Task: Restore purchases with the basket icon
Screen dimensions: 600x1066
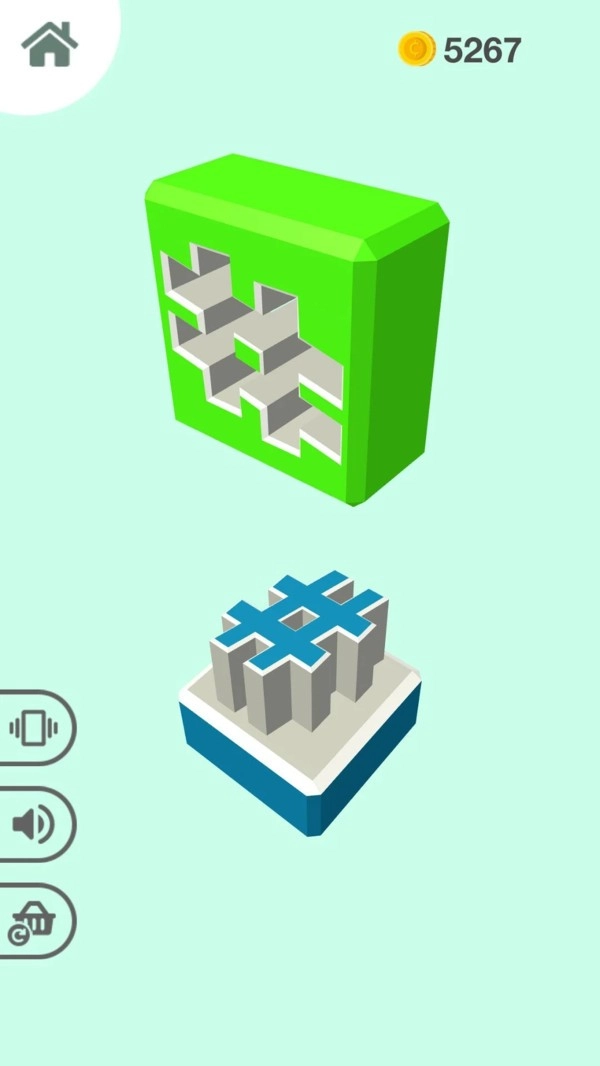Action: [33, 922]
